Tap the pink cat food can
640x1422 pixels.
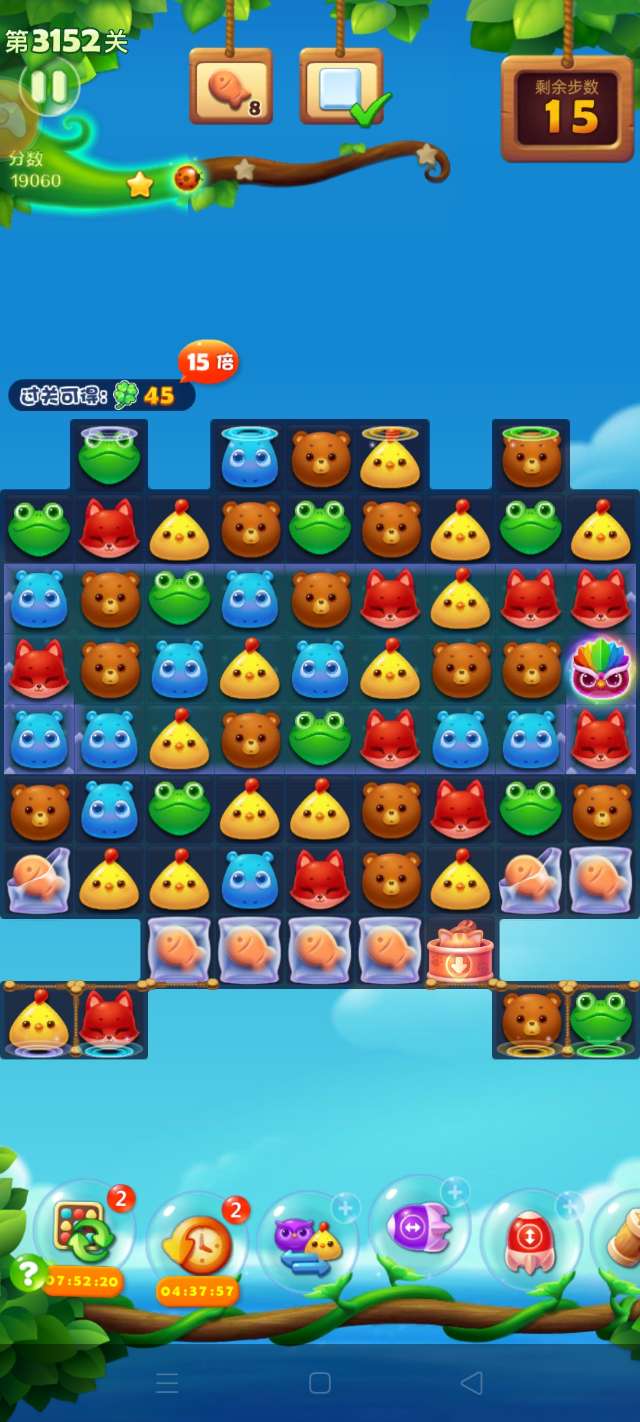461,951
